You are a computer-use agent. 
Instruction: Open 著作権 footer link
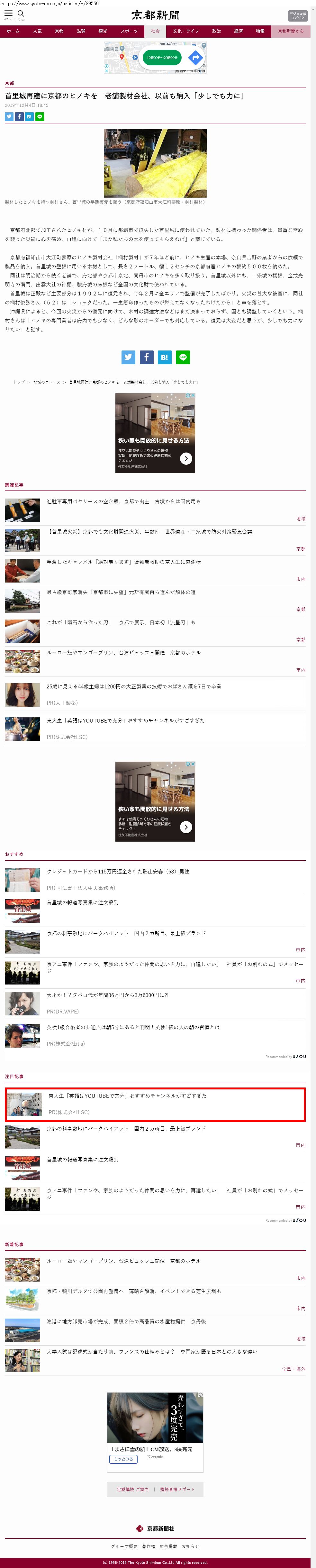coord(148,1546)
